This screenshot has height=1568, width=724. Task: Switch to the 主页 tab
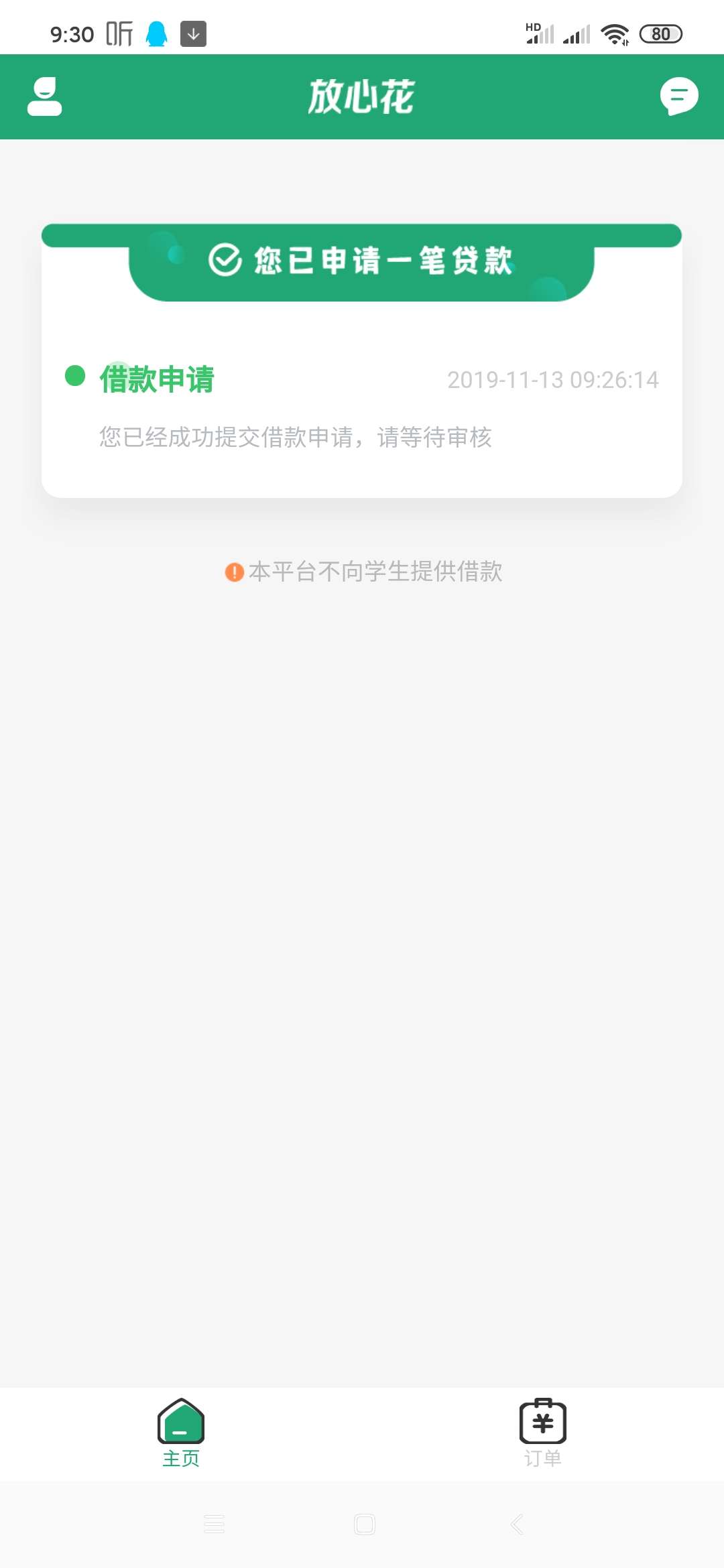(181, 1433)
